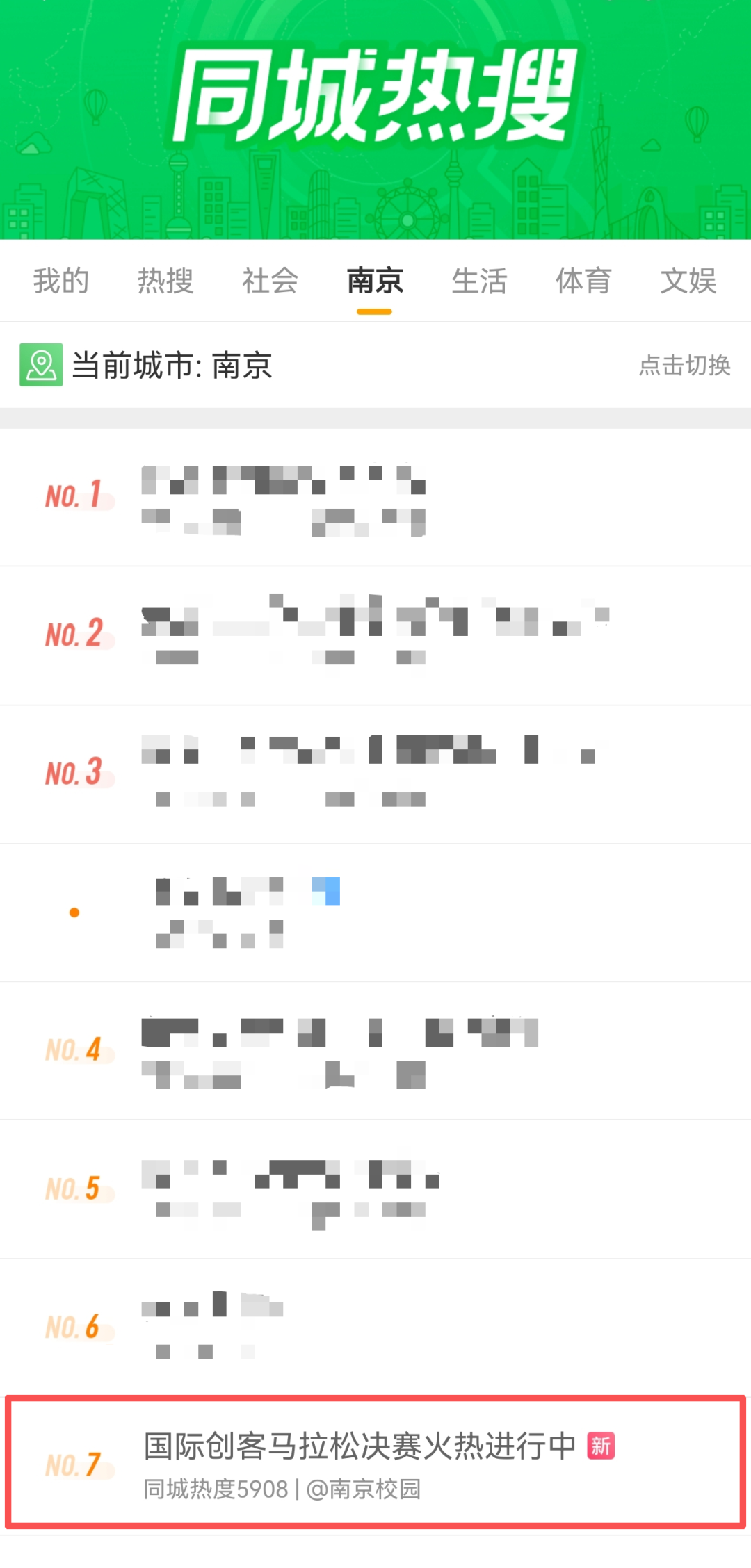This screenshot has width=751, height=1568.
Task: Tap 点击切换 to change city
Action: click(x=684, y=365)
